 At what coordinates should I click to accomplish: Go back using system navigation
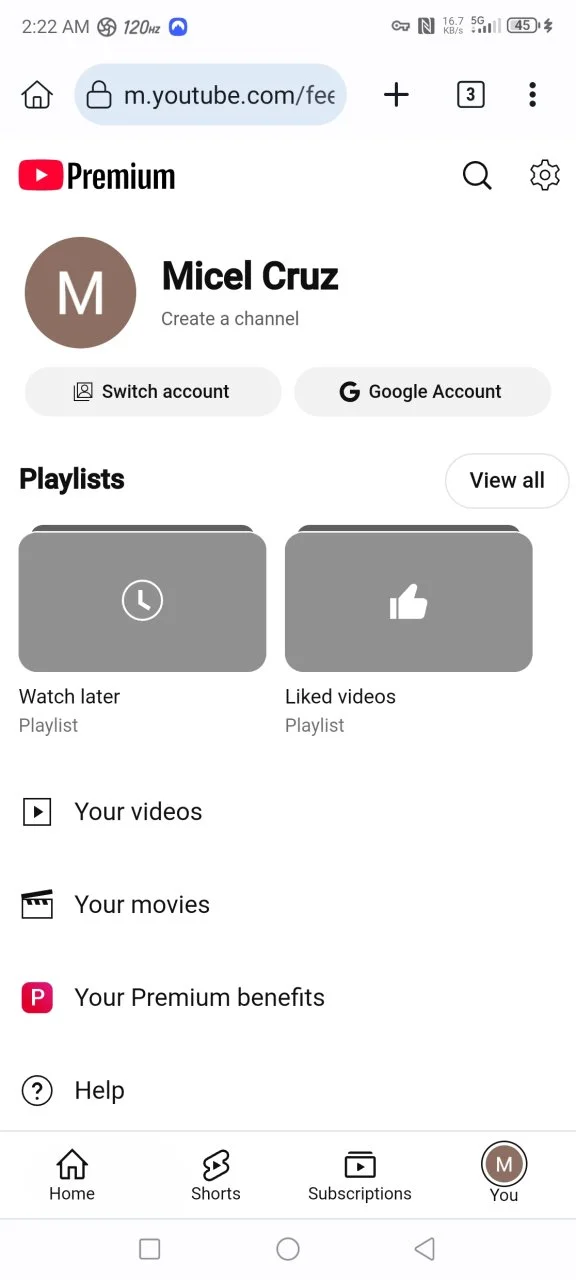425,1249
